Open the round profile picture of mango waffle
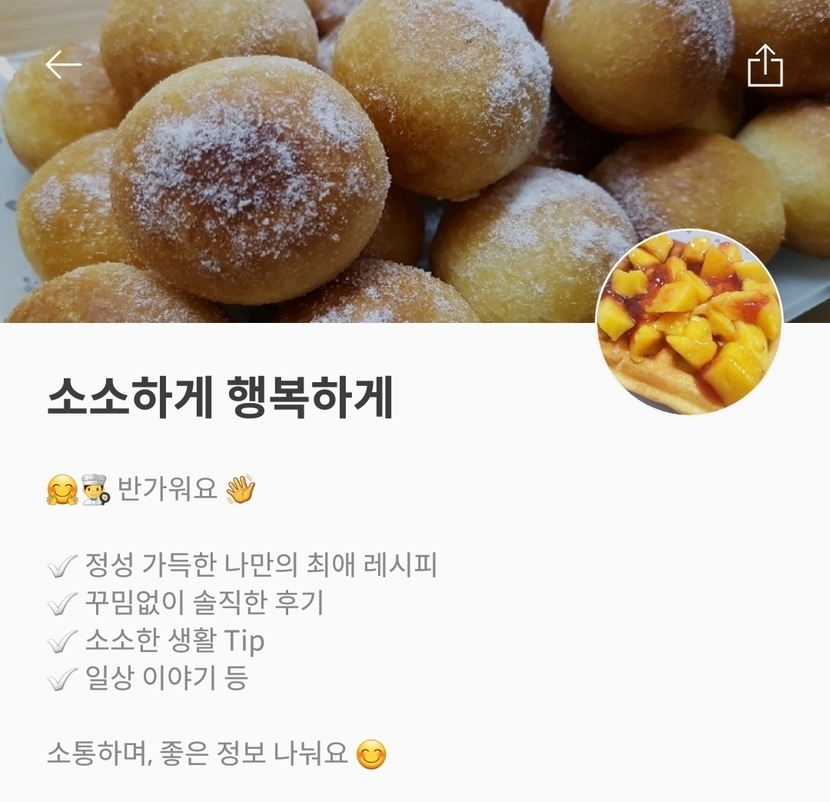The width and height of the screenshot is (830, 802). [689, 321]
